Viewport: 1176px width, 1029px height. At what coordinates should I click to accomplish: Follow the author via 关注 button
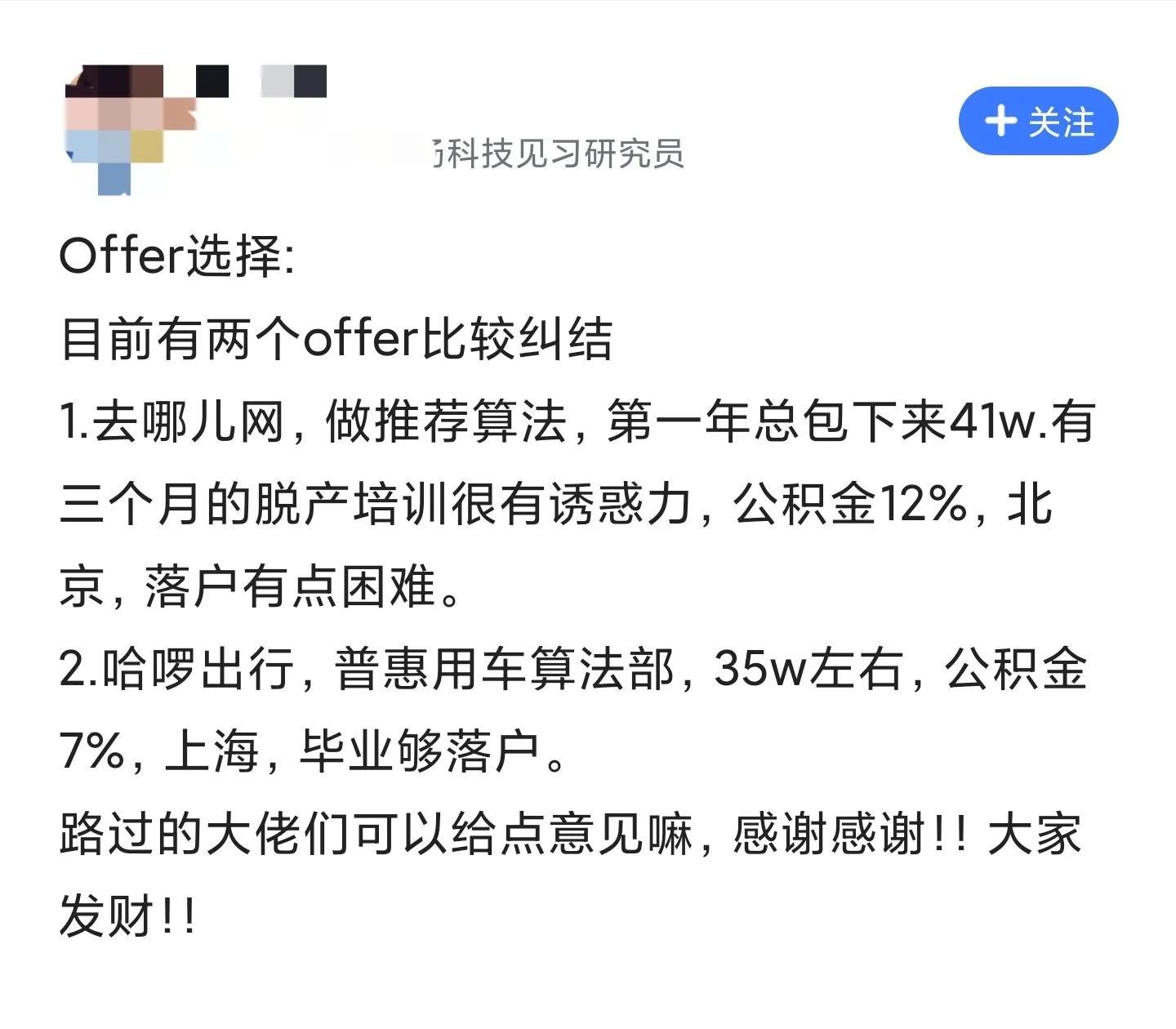[x=1037, y=122]
